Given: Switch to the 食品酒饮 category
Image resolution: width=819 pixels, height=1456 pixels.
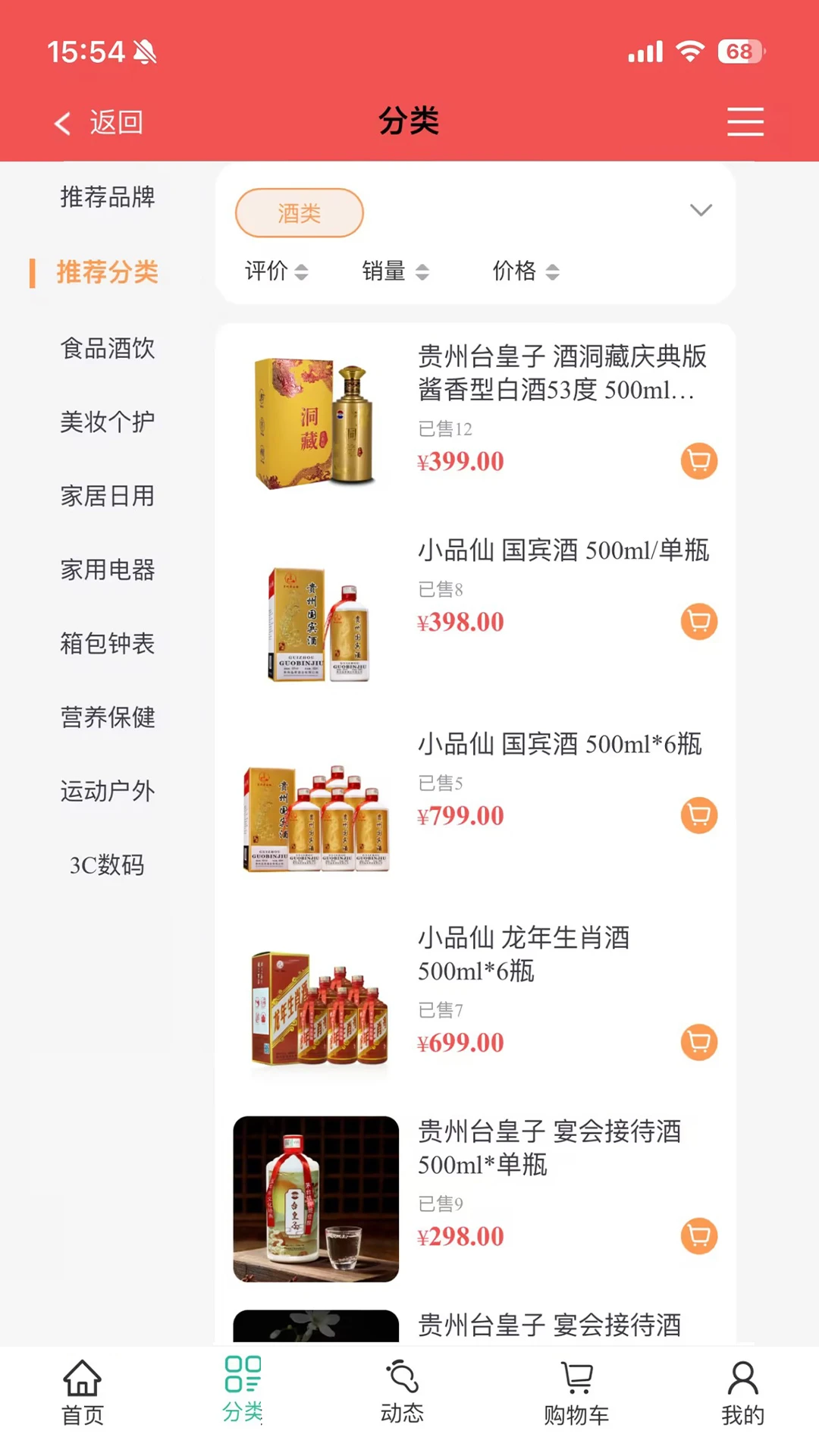Looking at the screenshot, I should tap(108, 349).
